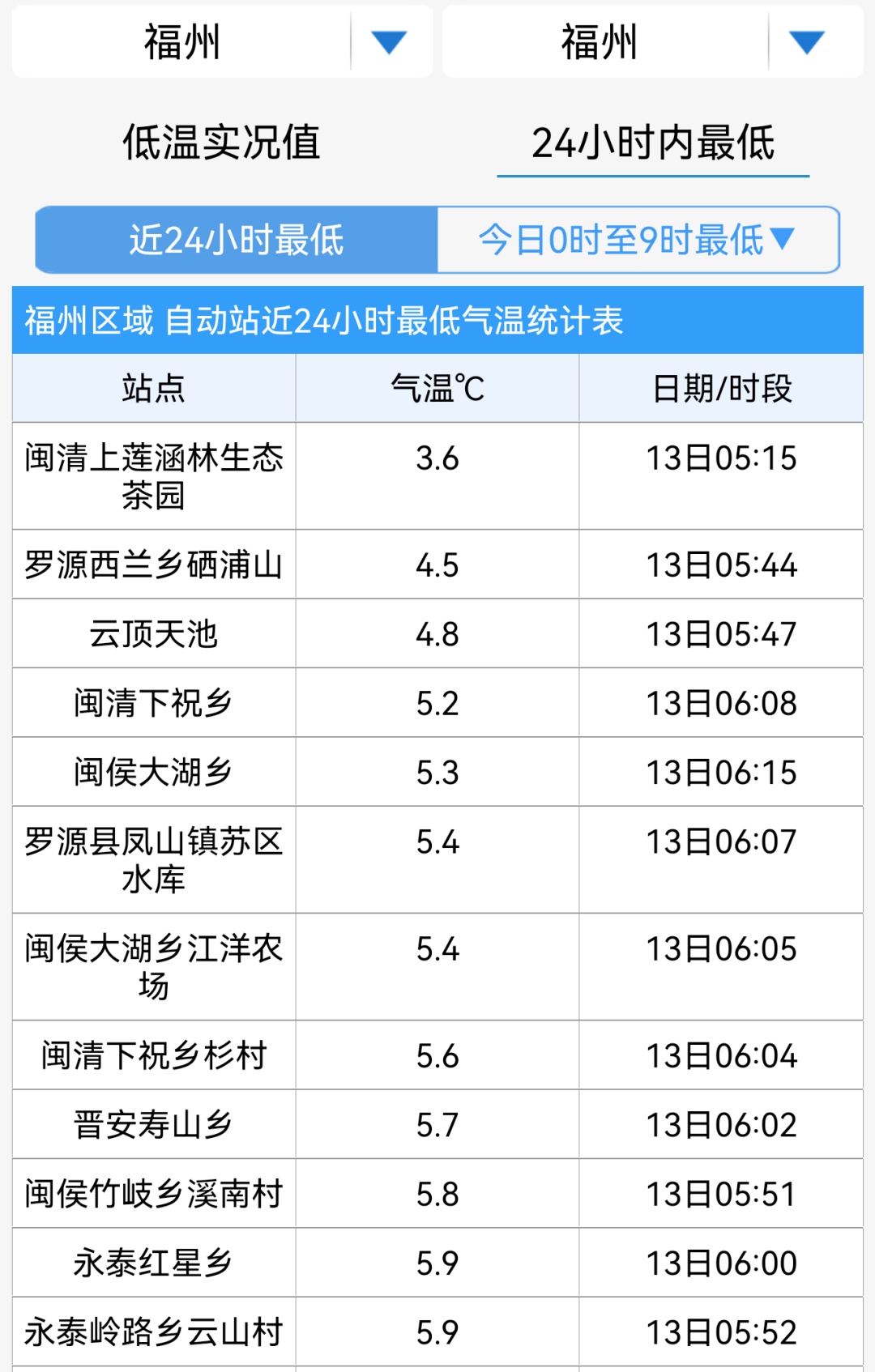Select the 近24小时最低 option
875x1372 pixels.
click(x=235, y=239)
